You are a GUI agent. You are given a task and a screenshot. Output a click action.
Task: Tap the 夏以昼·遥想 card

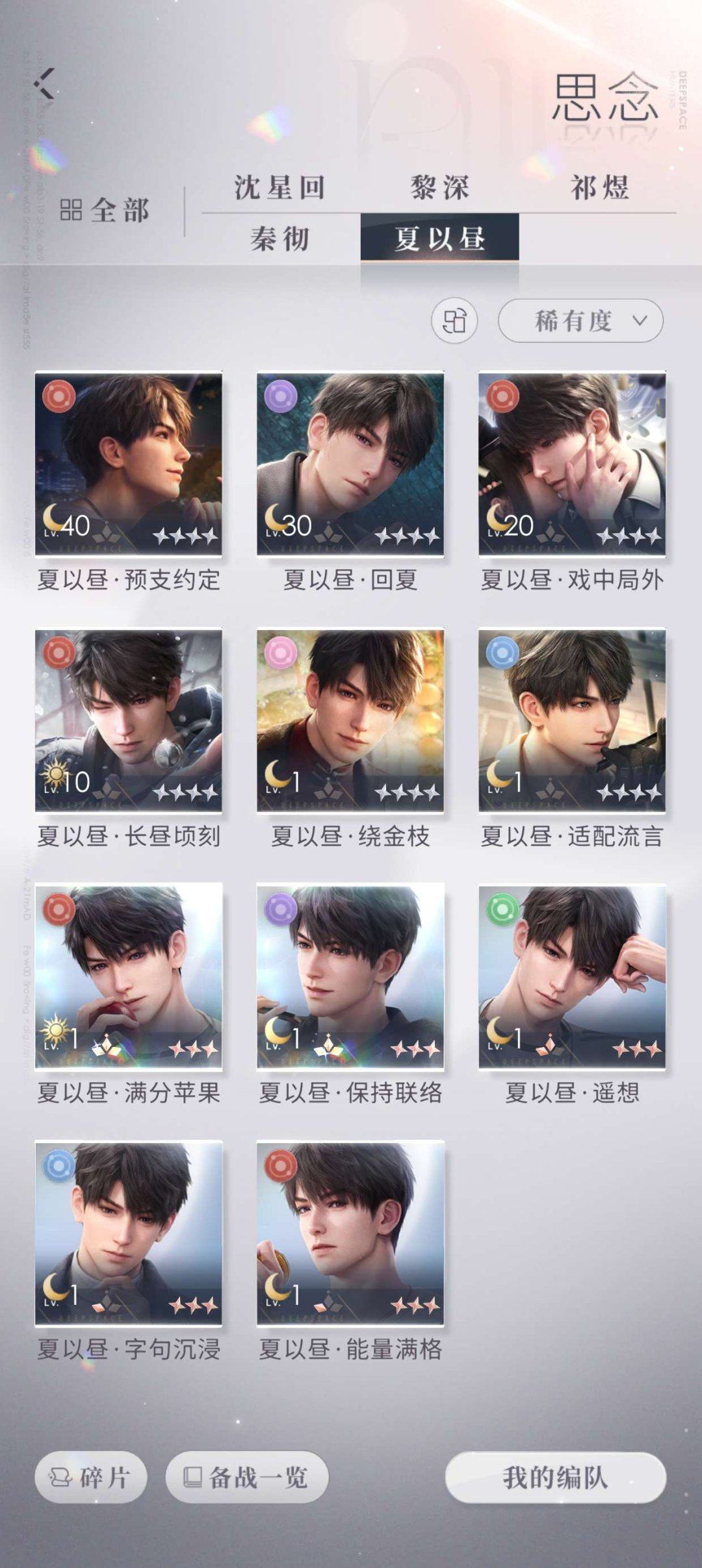[572, 976]
